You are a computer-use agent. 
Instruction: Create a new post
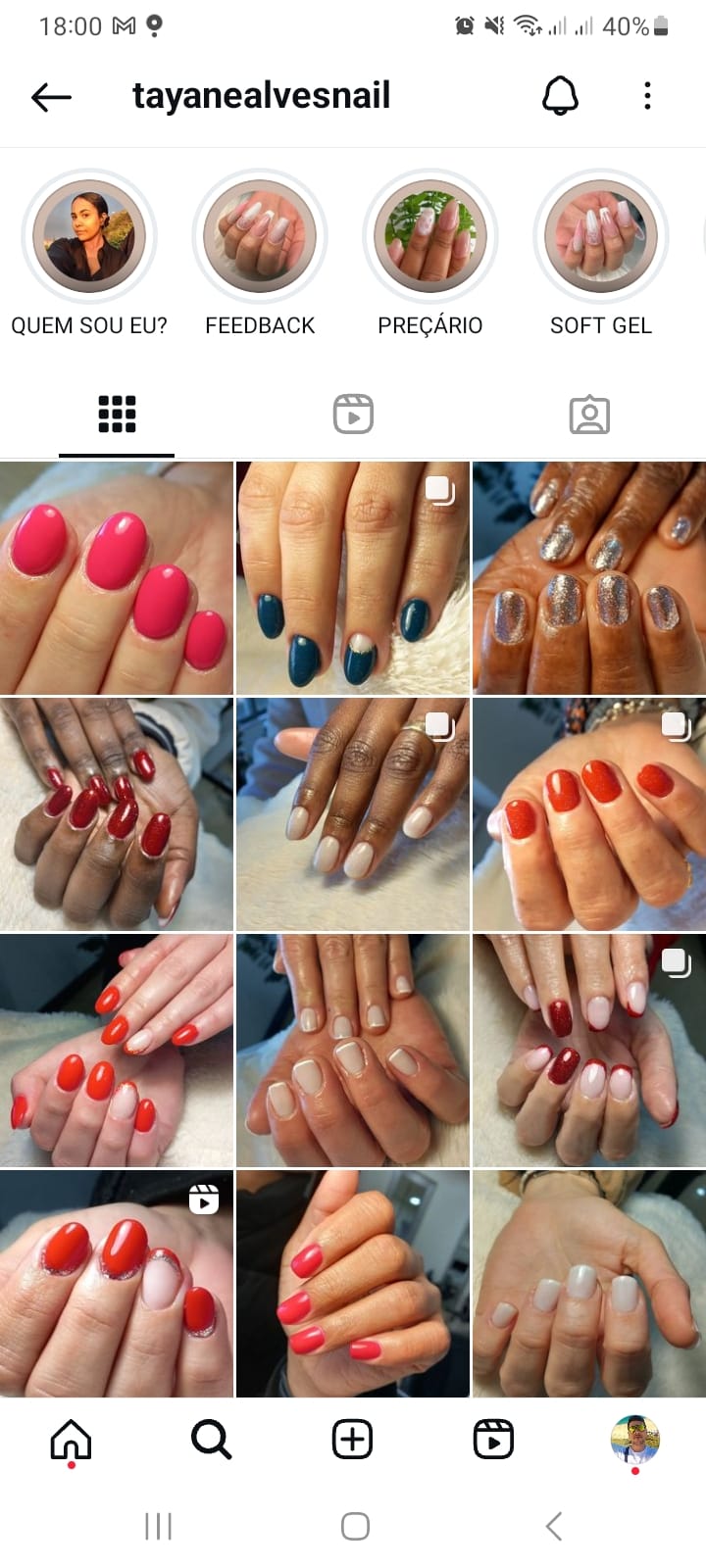tap(352, 1440)
